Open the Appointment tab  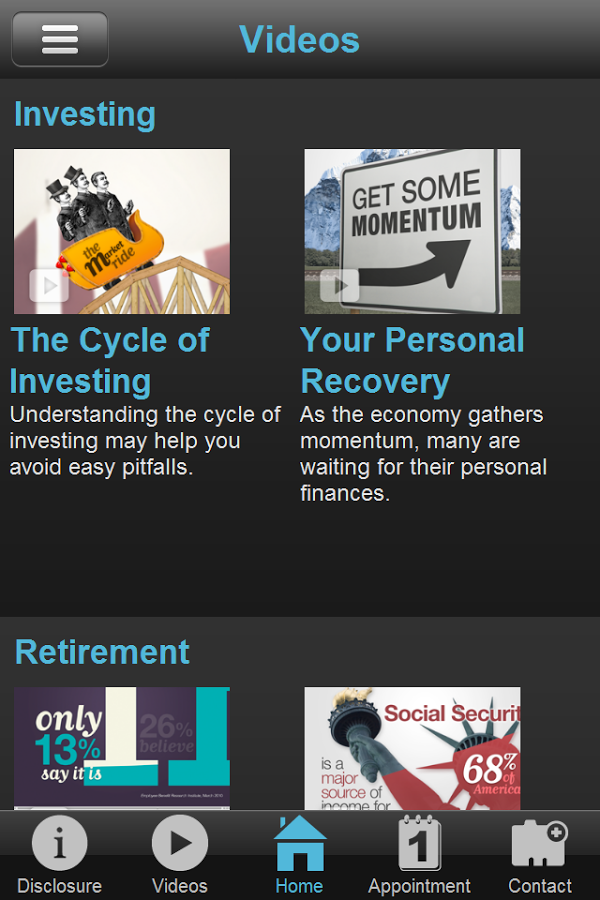419,856
